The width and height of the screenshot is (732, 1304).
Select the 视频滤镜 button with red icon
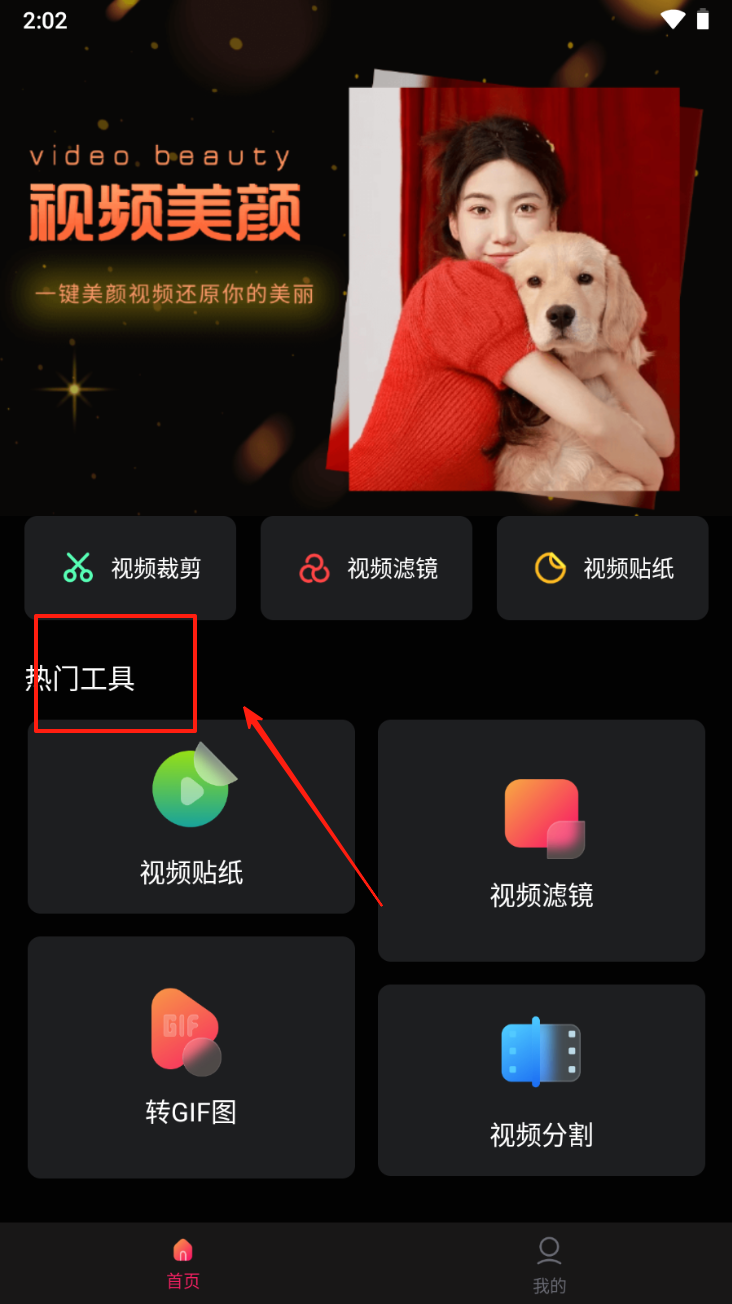click(x=366, y=568)
